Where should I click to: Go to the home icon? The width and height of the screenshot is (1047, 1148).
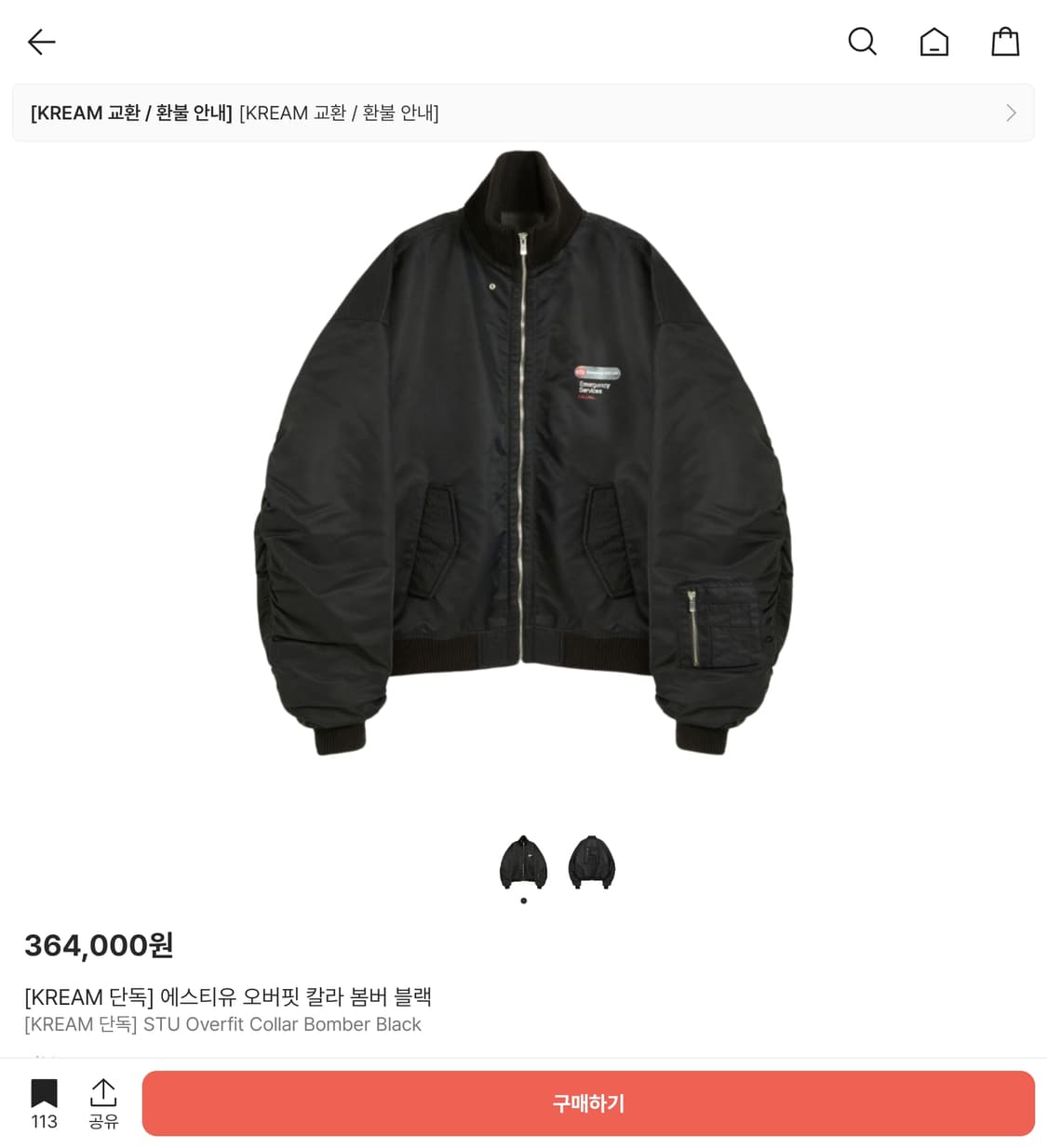[x=934, y=41]
